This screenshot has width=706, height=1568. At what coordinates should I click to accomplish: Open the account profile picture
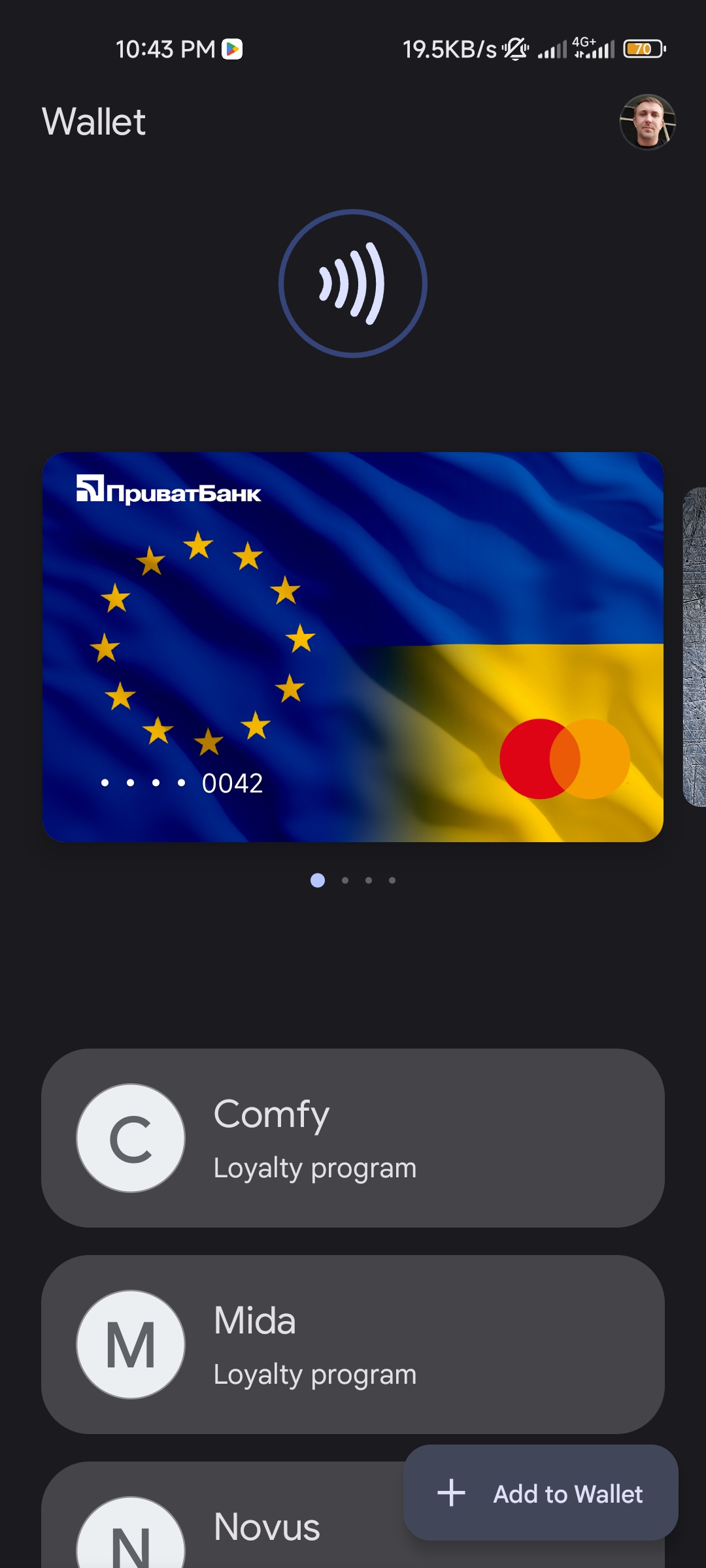[647, 122]
